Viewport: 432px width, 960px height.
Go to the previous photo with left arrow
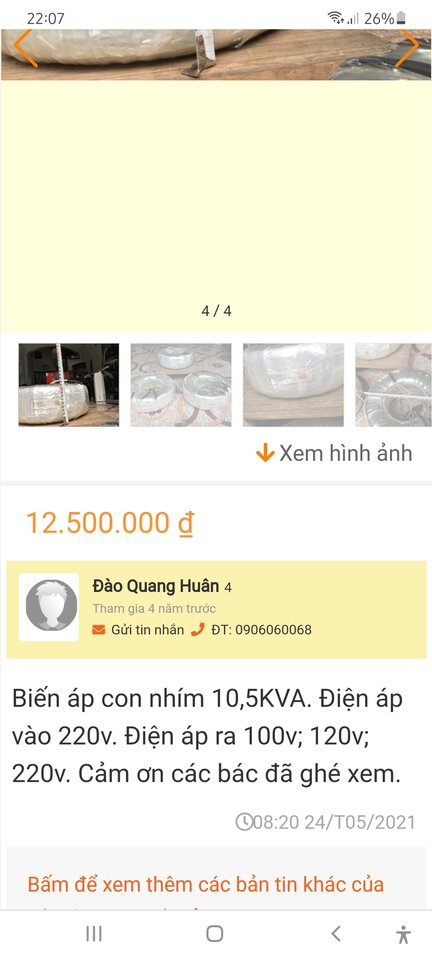click(26, 47)
